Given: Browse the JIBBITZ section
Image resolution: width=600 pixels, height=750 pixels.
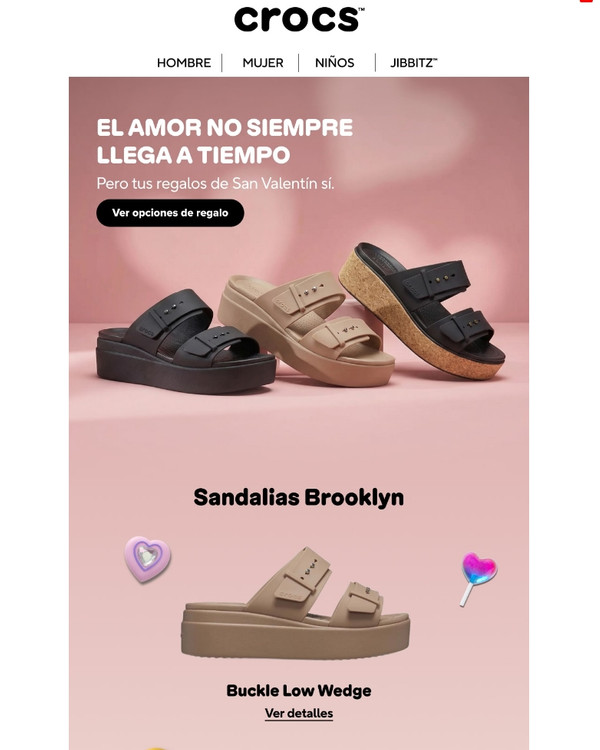Looking at the screenshot, I should (413, 63).
